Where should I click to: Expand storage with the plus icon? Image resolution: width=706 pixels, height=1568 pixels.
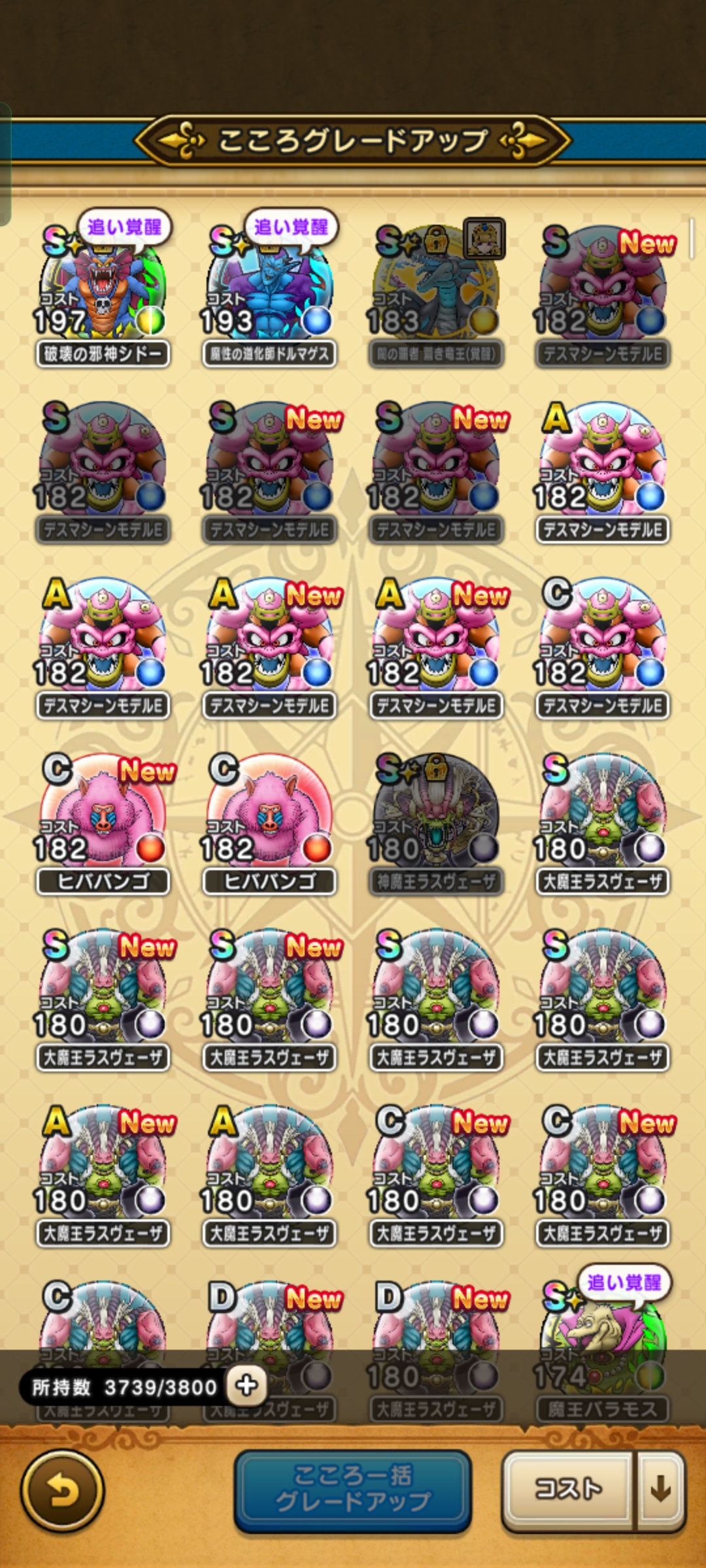point(246,1385)
